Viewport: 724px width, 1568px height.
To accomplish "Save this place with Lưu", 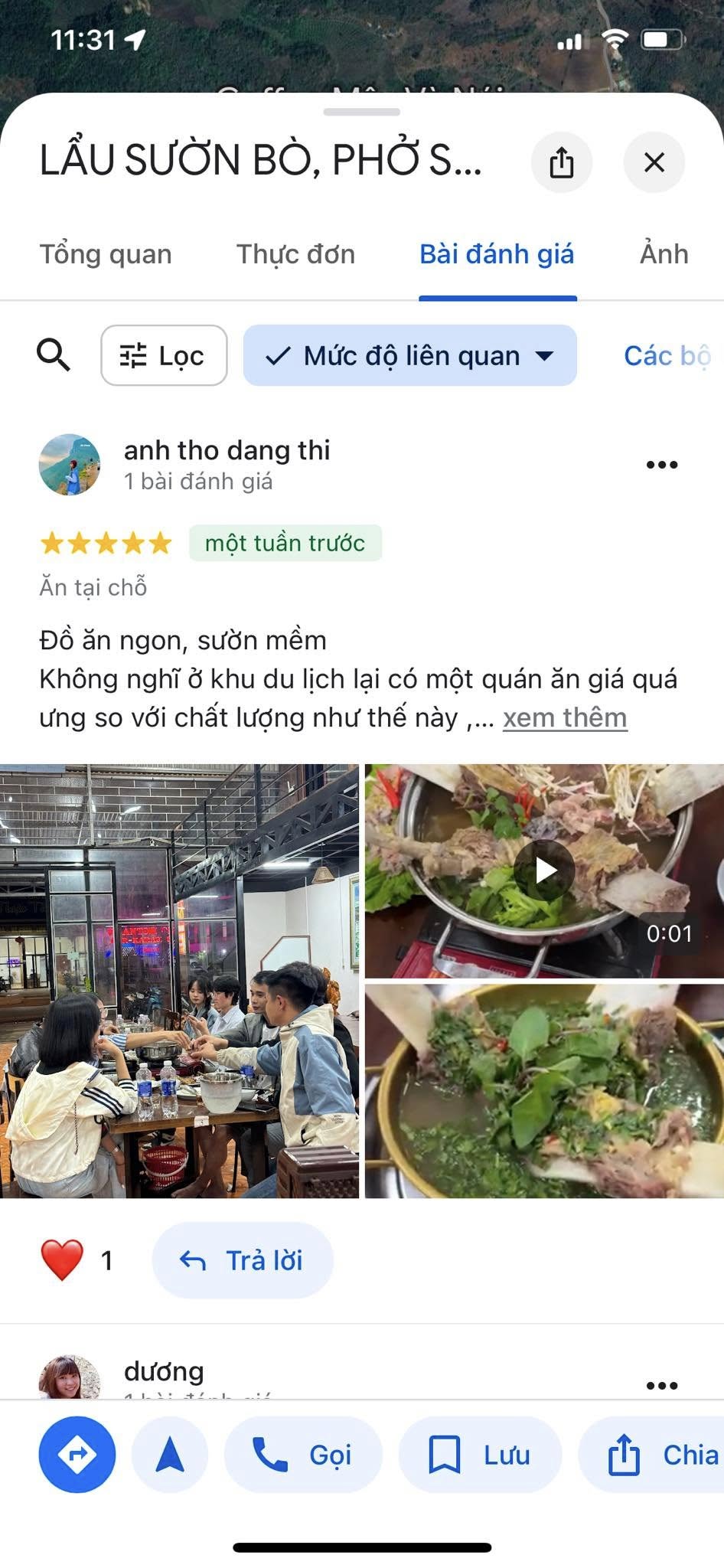I will [480, 1454].
